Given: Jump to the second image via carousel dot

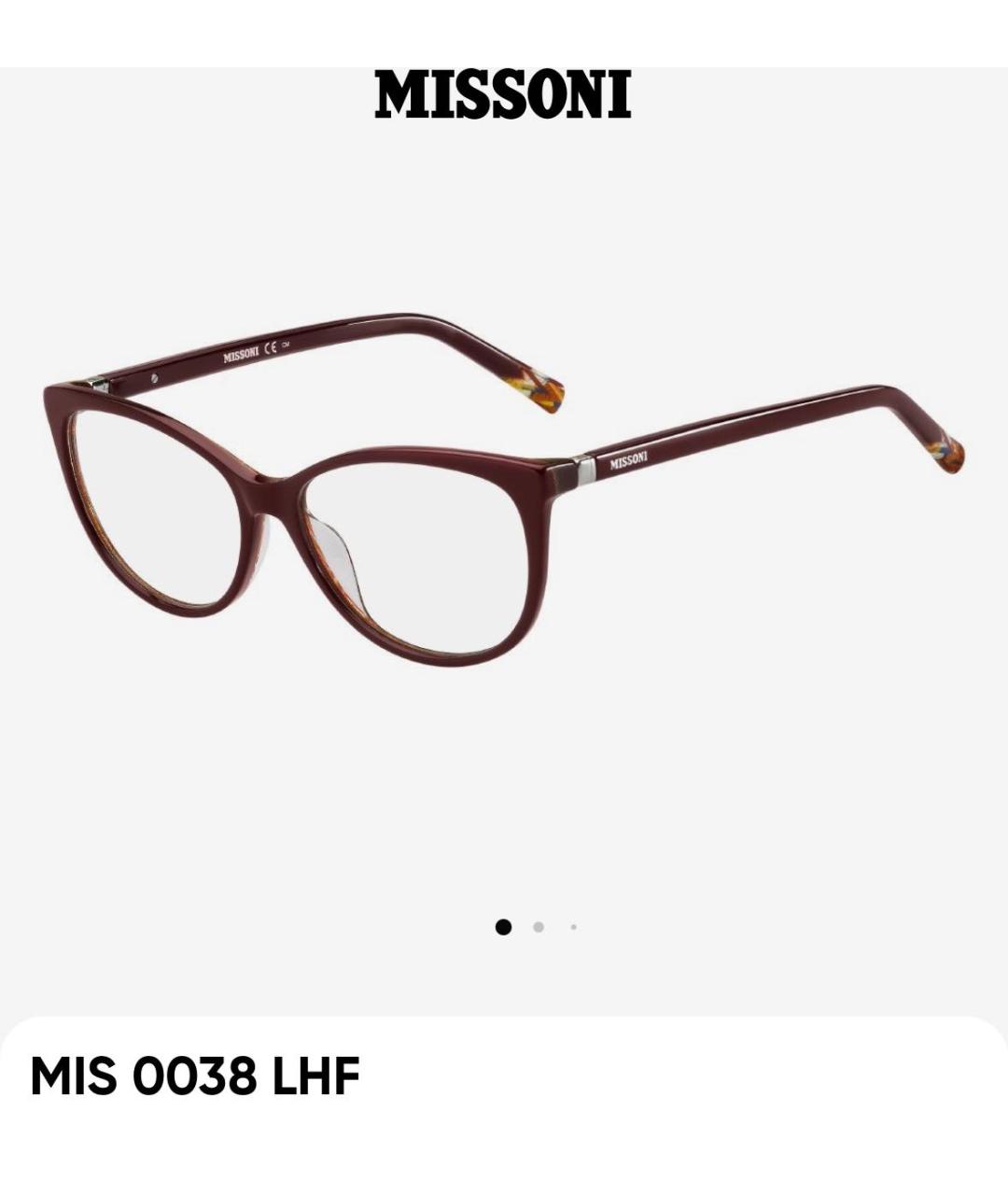Looking at the screenshot, I should [539, 927].
